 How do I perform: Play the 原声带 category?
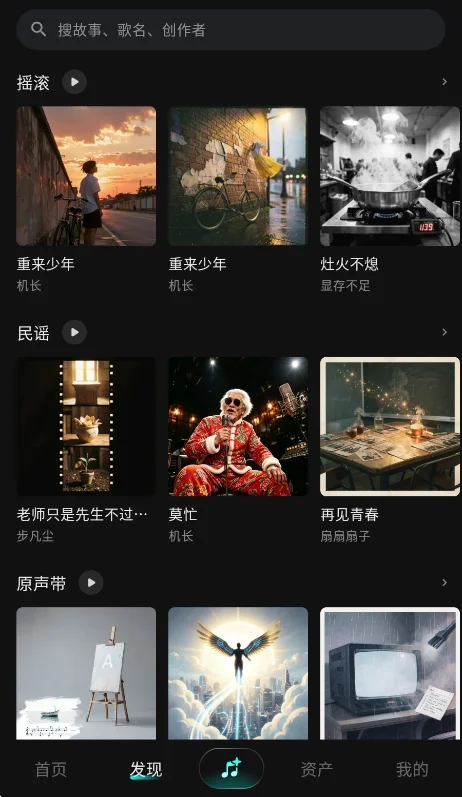(91, 583)
